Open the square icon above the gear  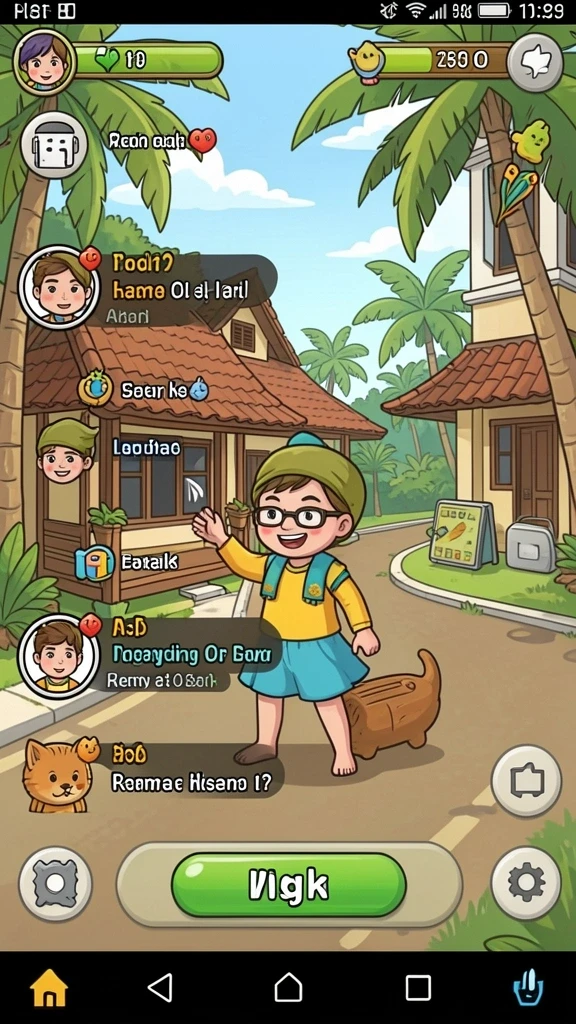pyautogui.click(x=526, y=781)
